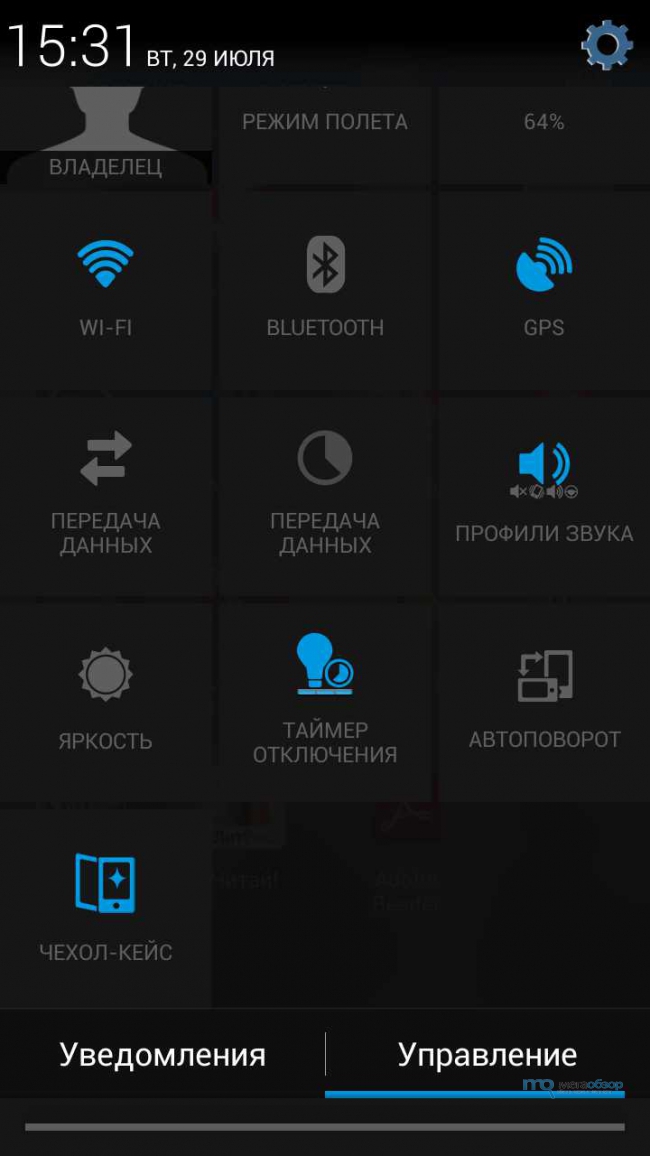Screen dimensions: 650x1156
Task: Switch to the Уведомления tab
Action: tap(162, 1055)
